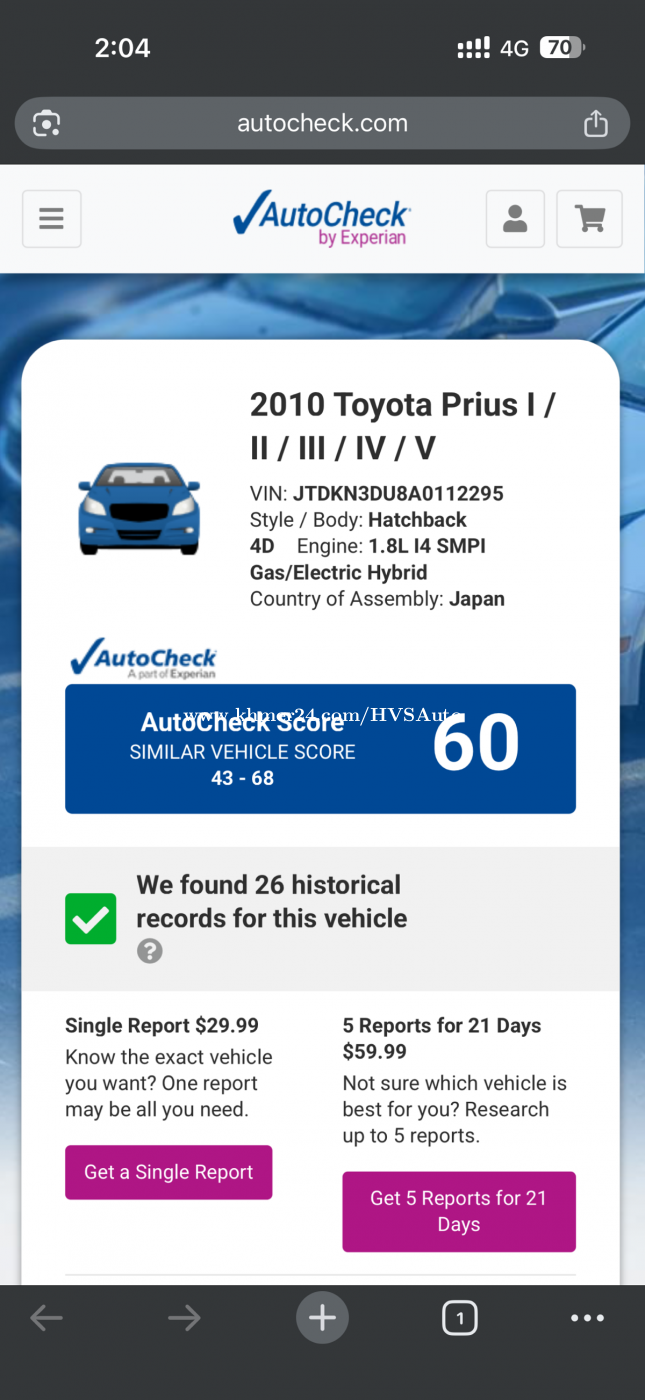The width and height of the screenshot is (645, 1400).
Task: Choose Get 5 Reports for 21 Days
Action: (x=459, y=1211)
